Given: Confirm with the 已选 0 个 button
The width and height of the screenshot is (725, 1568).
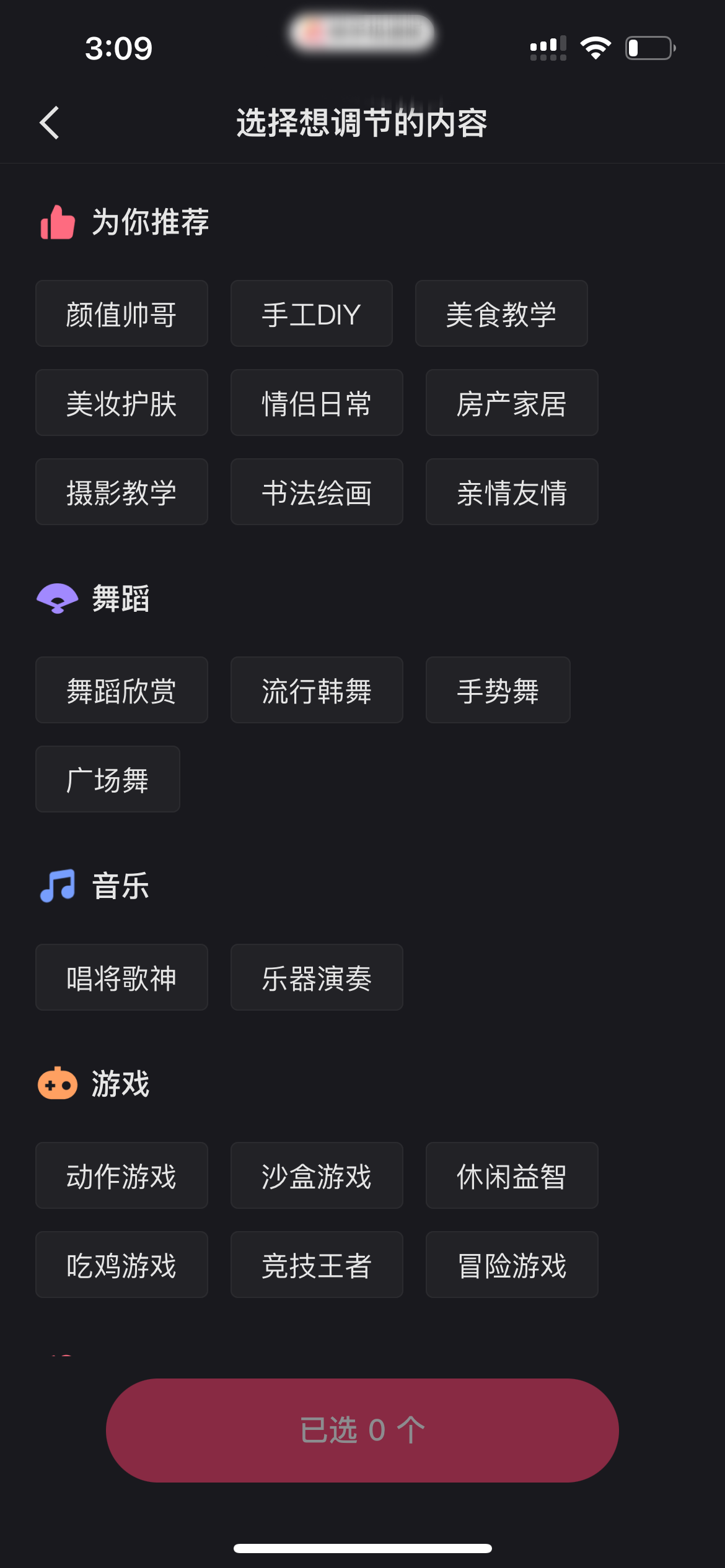Looking at the screenshot, I should tap(362, 1431).
